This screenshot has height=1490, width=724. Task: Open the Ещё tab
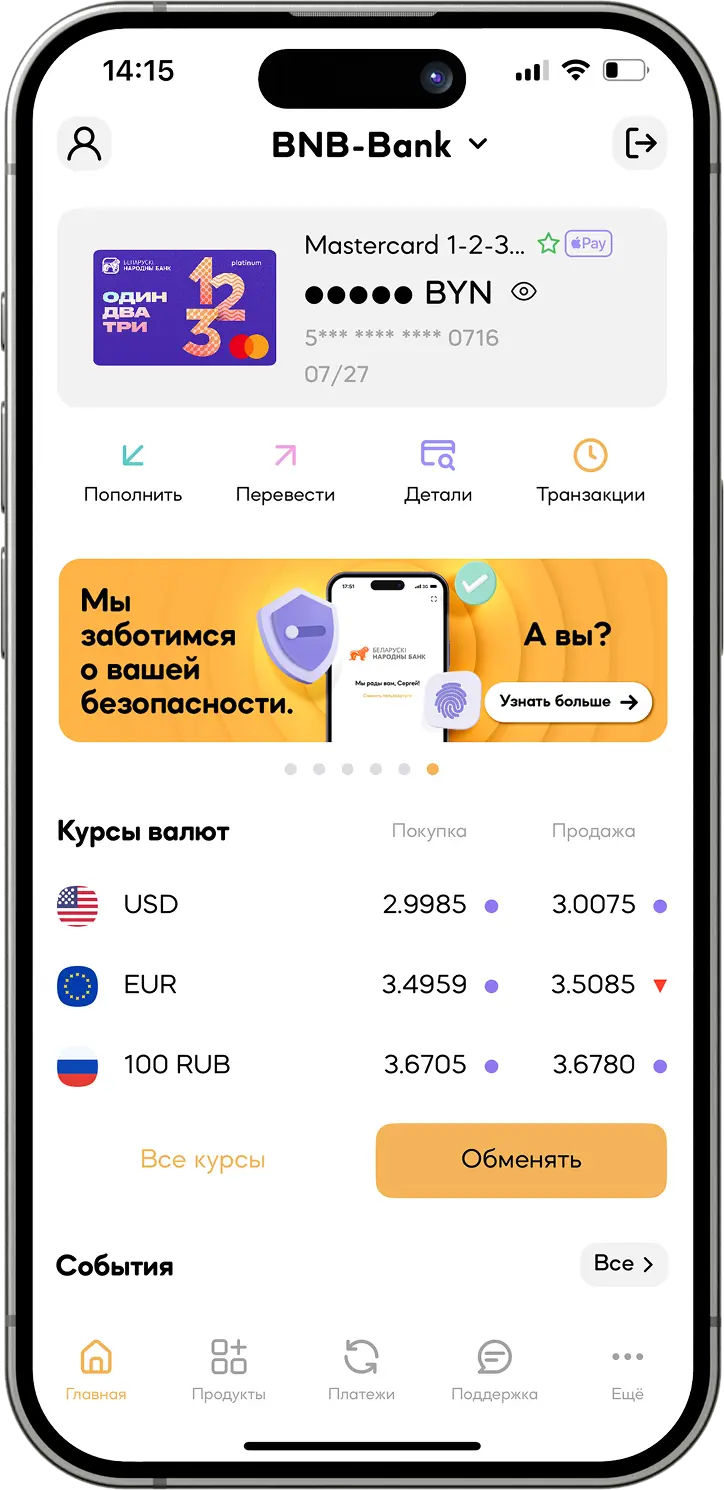pos(627,1370)
